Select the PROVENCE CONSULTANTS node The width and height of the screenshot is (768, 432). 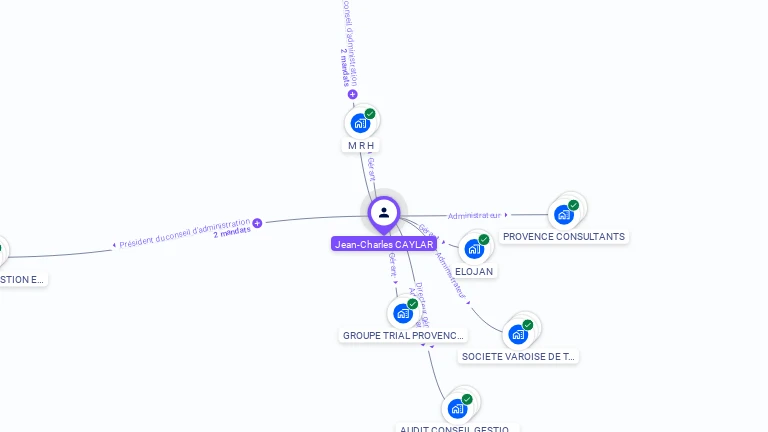click(565, 214)
